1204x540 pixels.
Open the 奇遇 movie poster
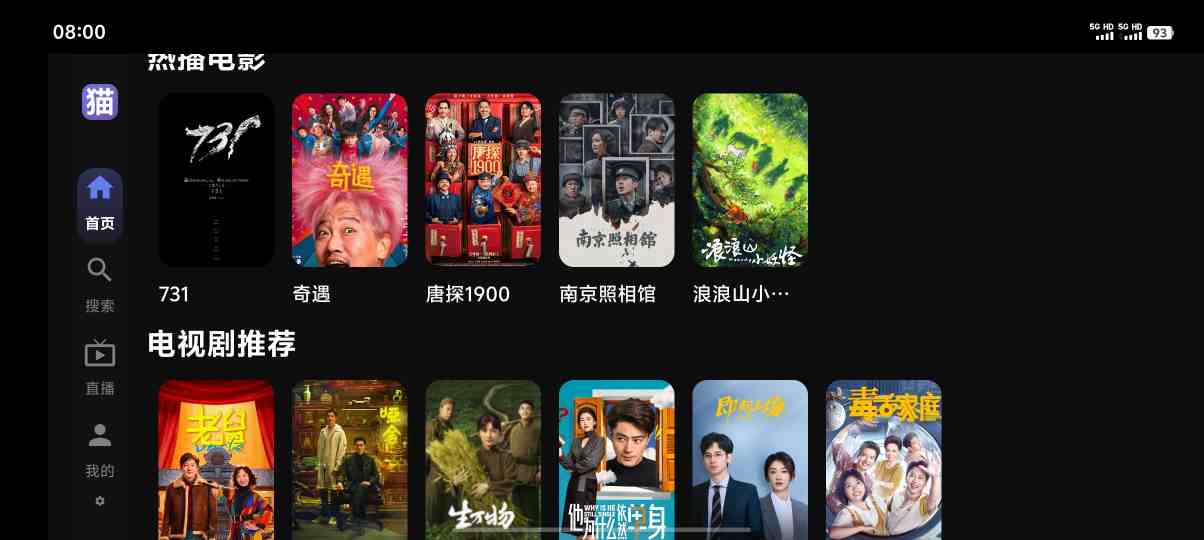pos(349,180)
